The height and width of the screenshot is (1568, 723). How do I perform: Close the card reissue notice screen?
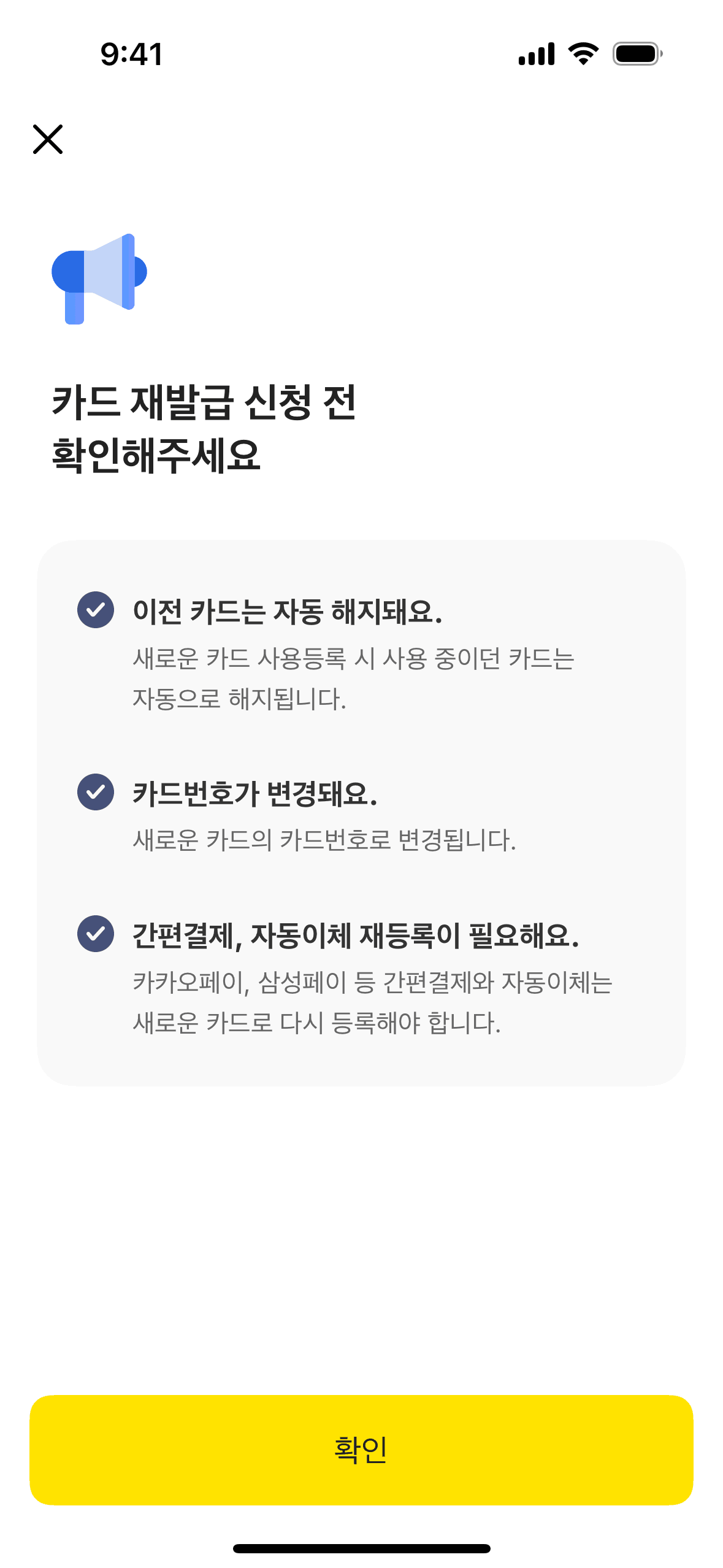[48, 139]
